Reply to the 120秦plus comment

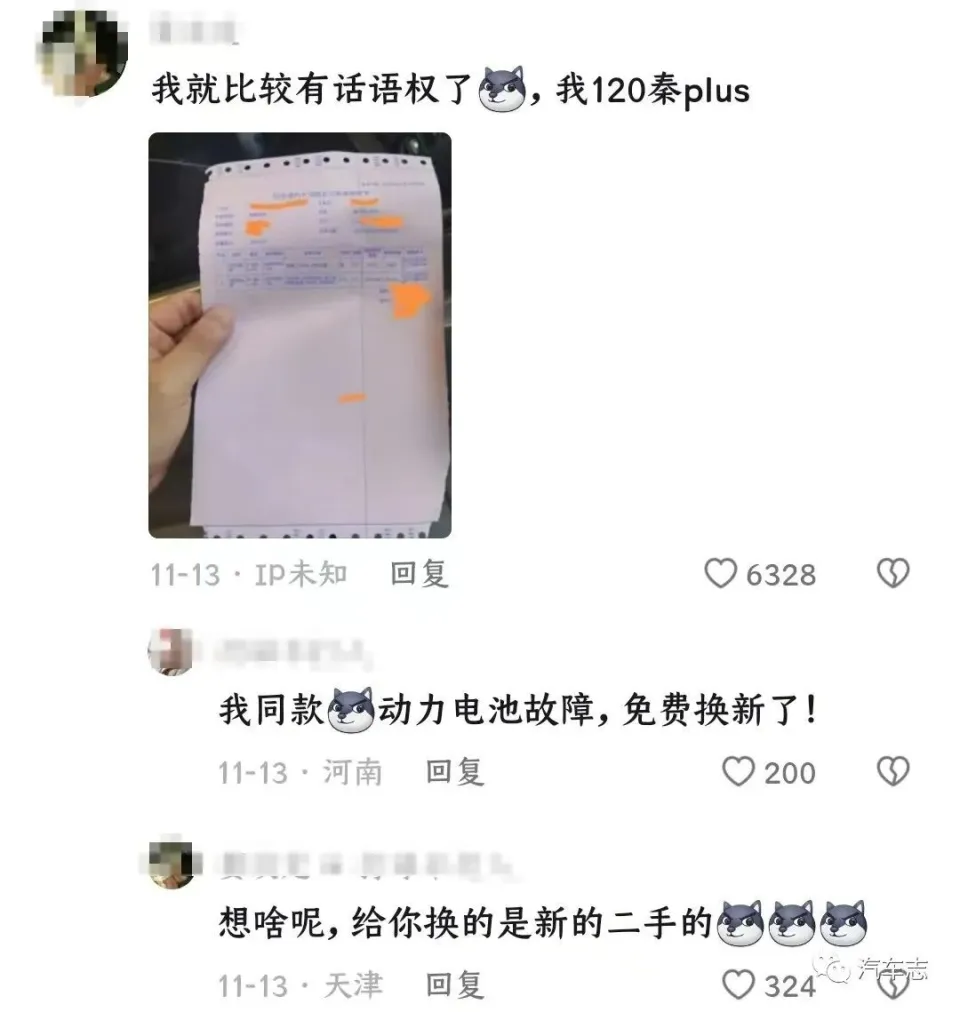pos(419,574)
